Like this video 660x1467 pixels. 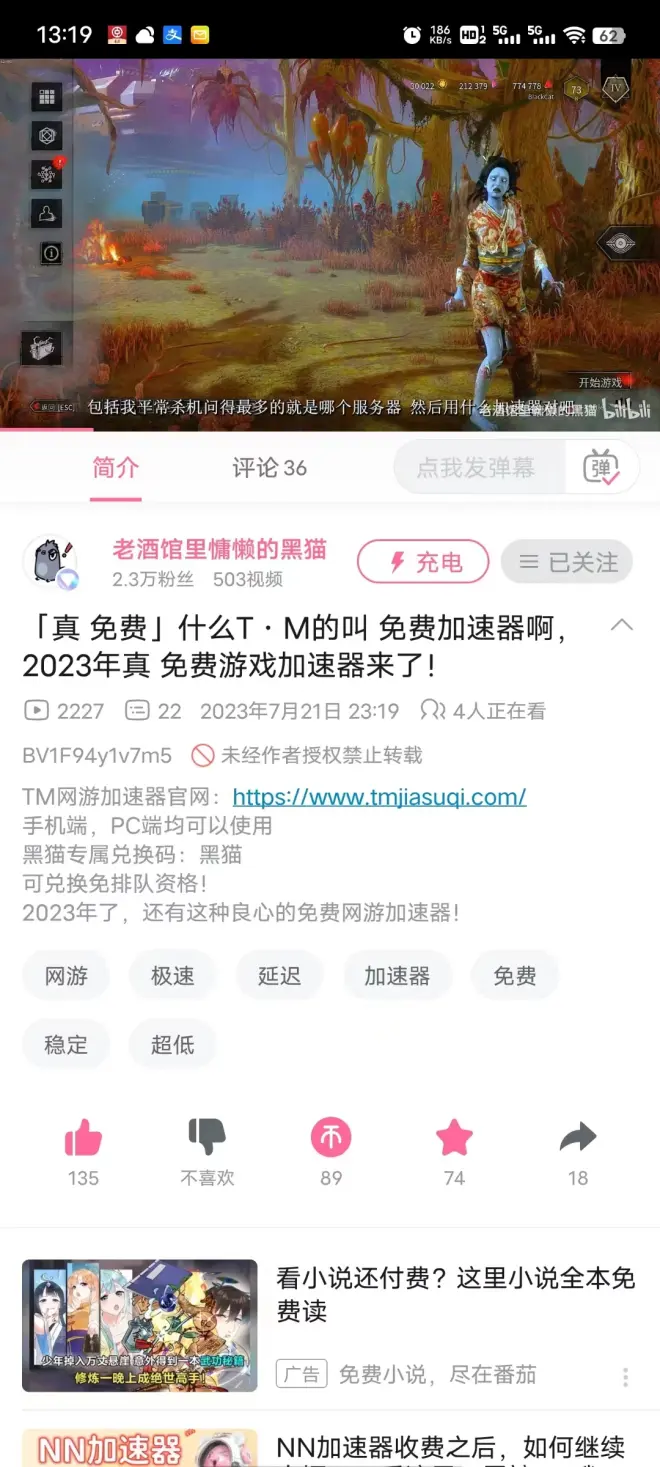83,1138
